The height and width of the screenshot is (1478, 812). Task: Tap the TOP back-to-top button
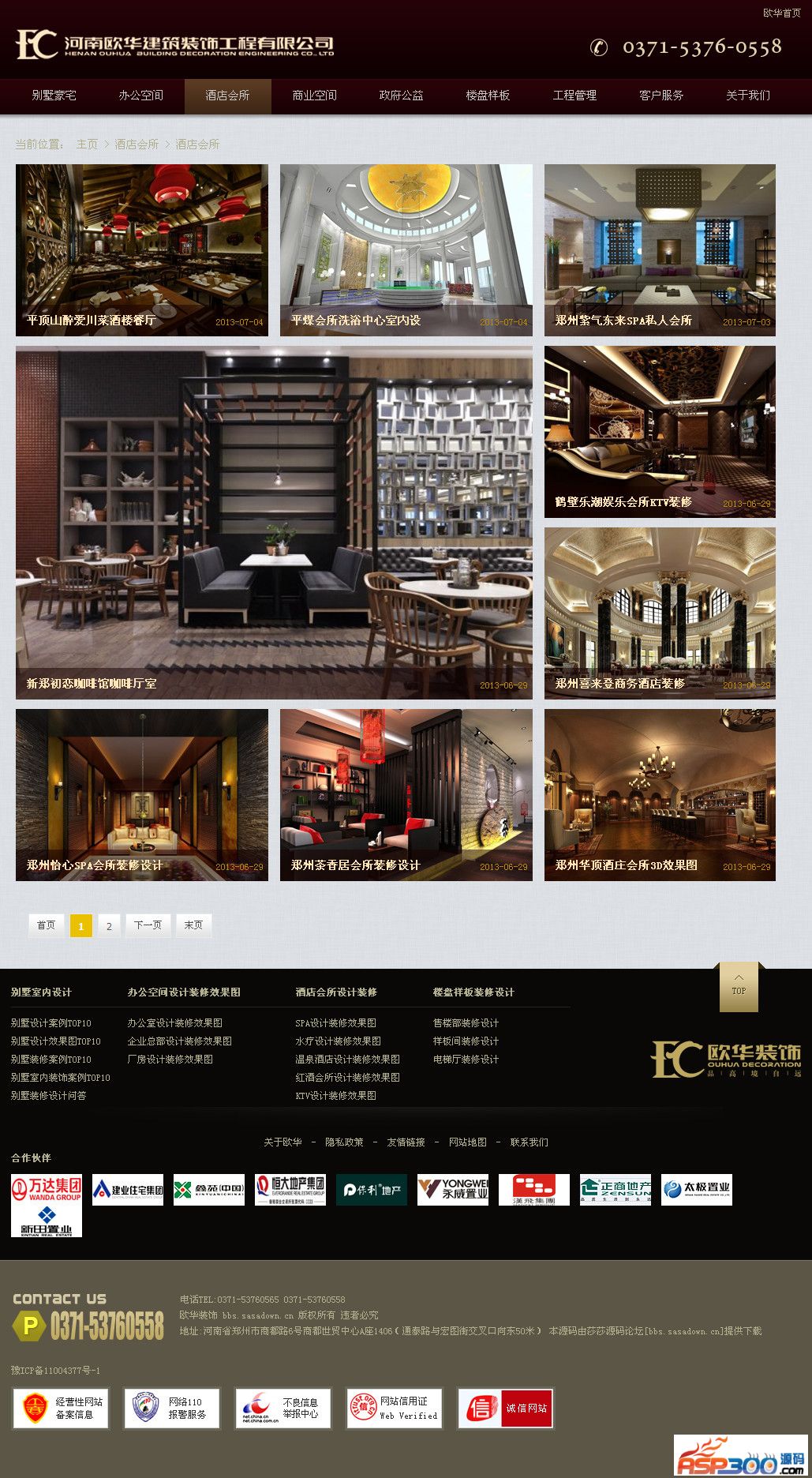tap(739, 988)
